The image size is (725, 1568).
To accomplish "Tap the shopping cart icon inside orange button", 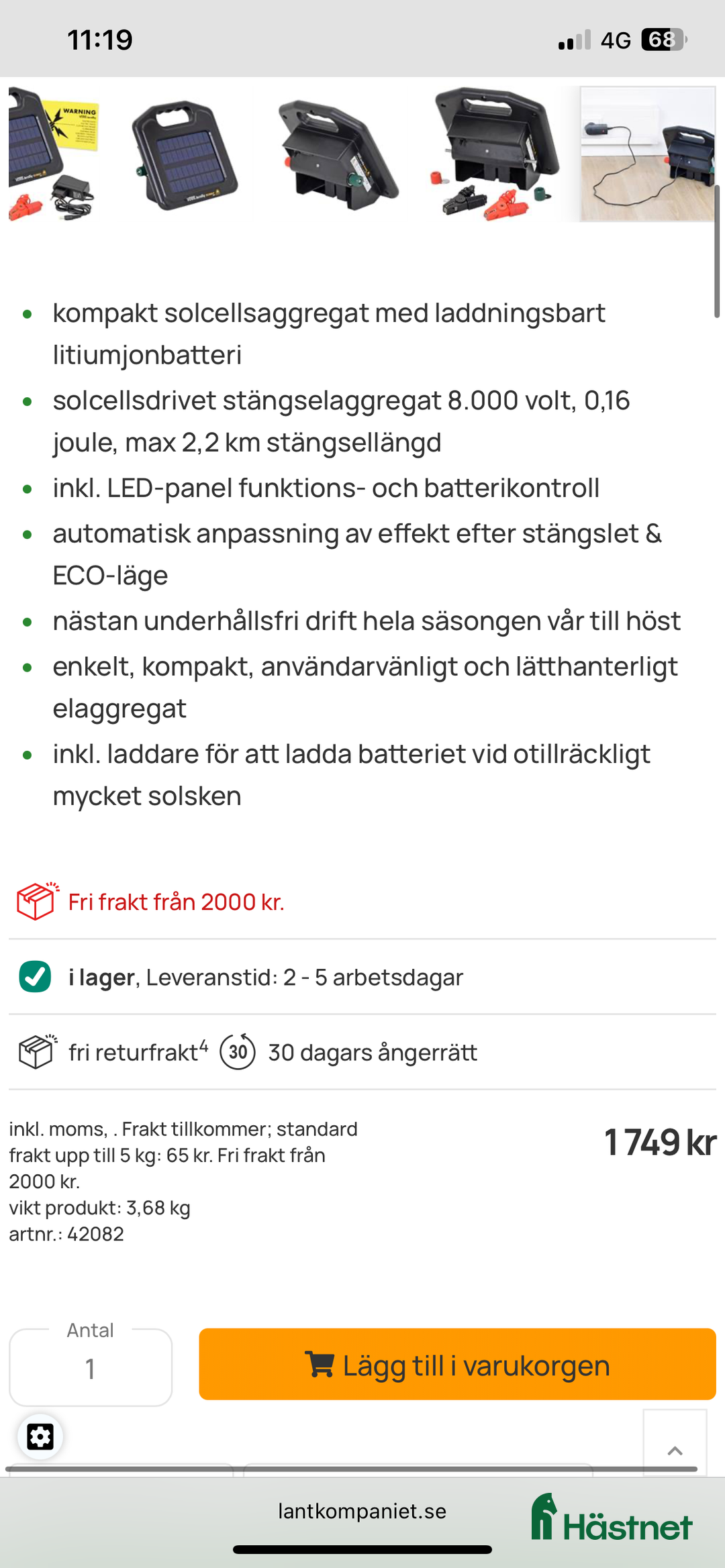I will tap(321, 1365).
